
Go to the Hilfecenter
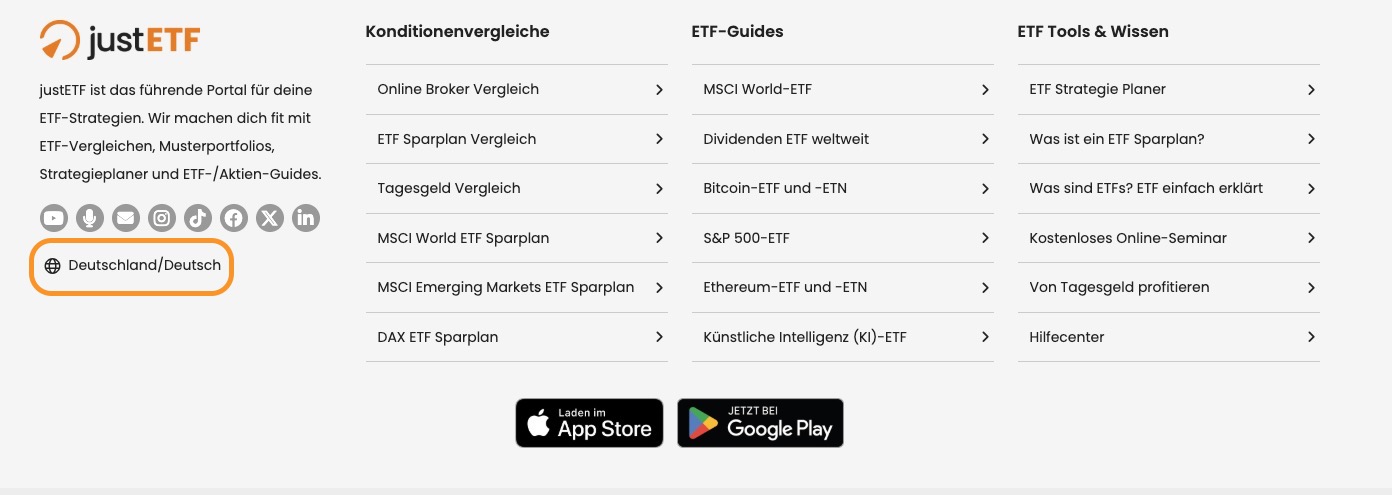click(1168, 337)
